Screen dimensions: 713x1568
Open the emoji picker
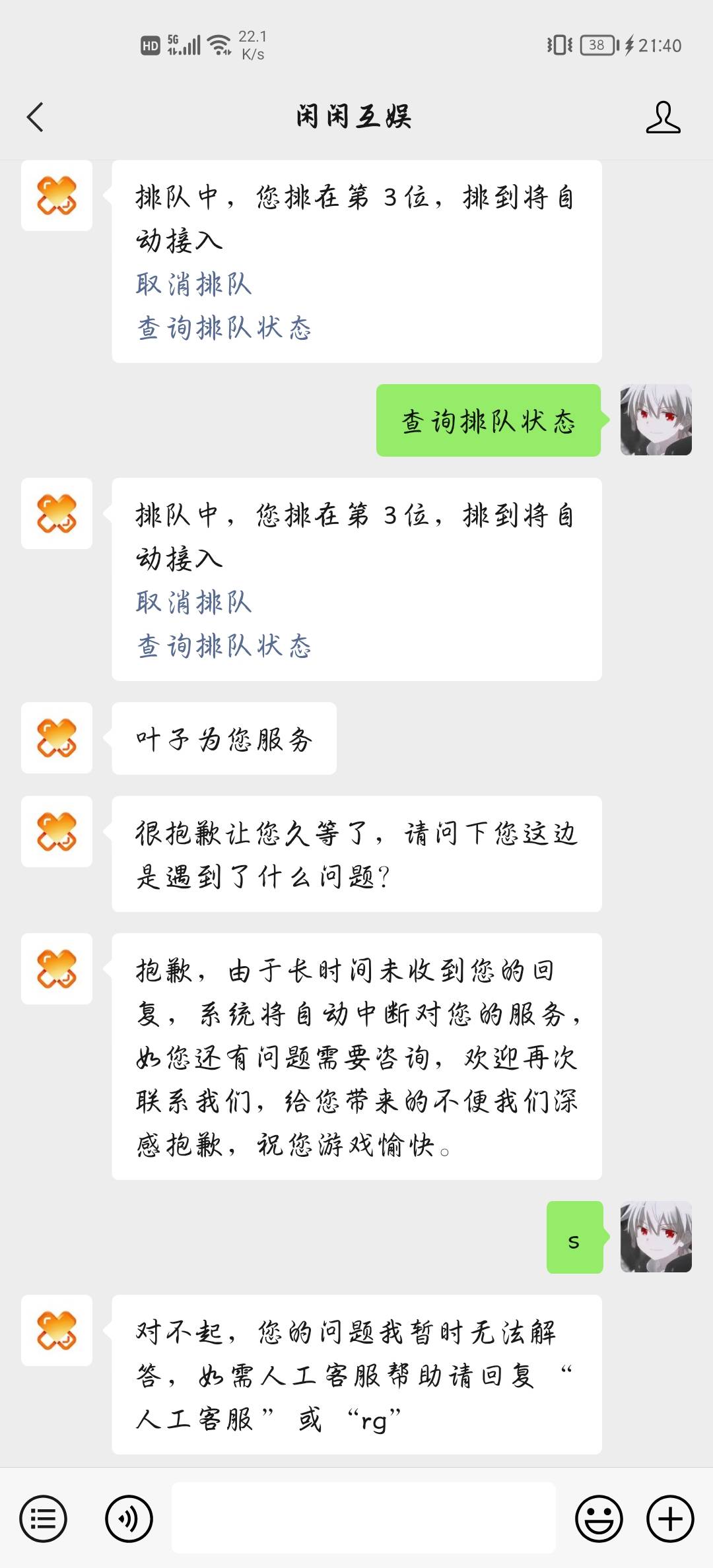click(599, 1519)
